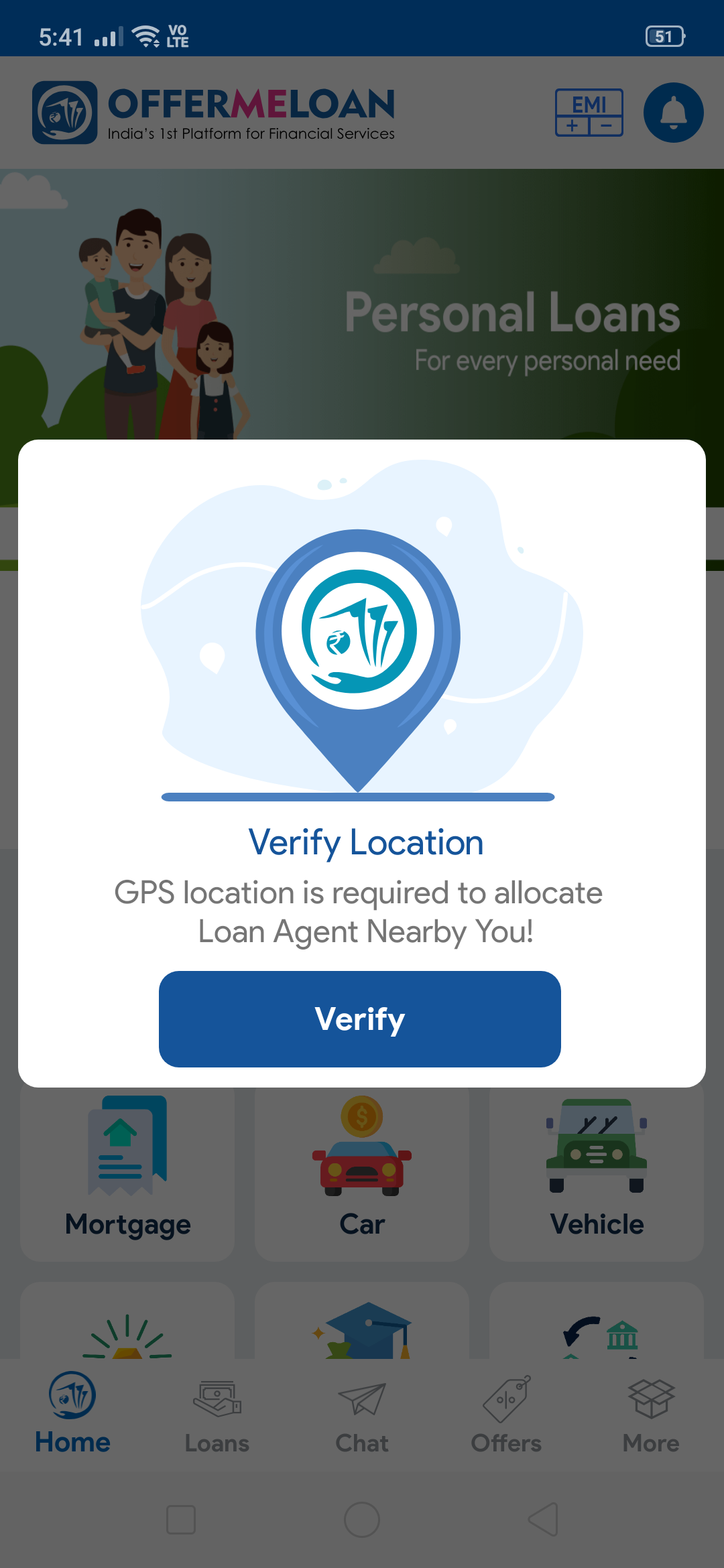Tap the system back button
724x1568 pixels.
(x=543, y=1519)
